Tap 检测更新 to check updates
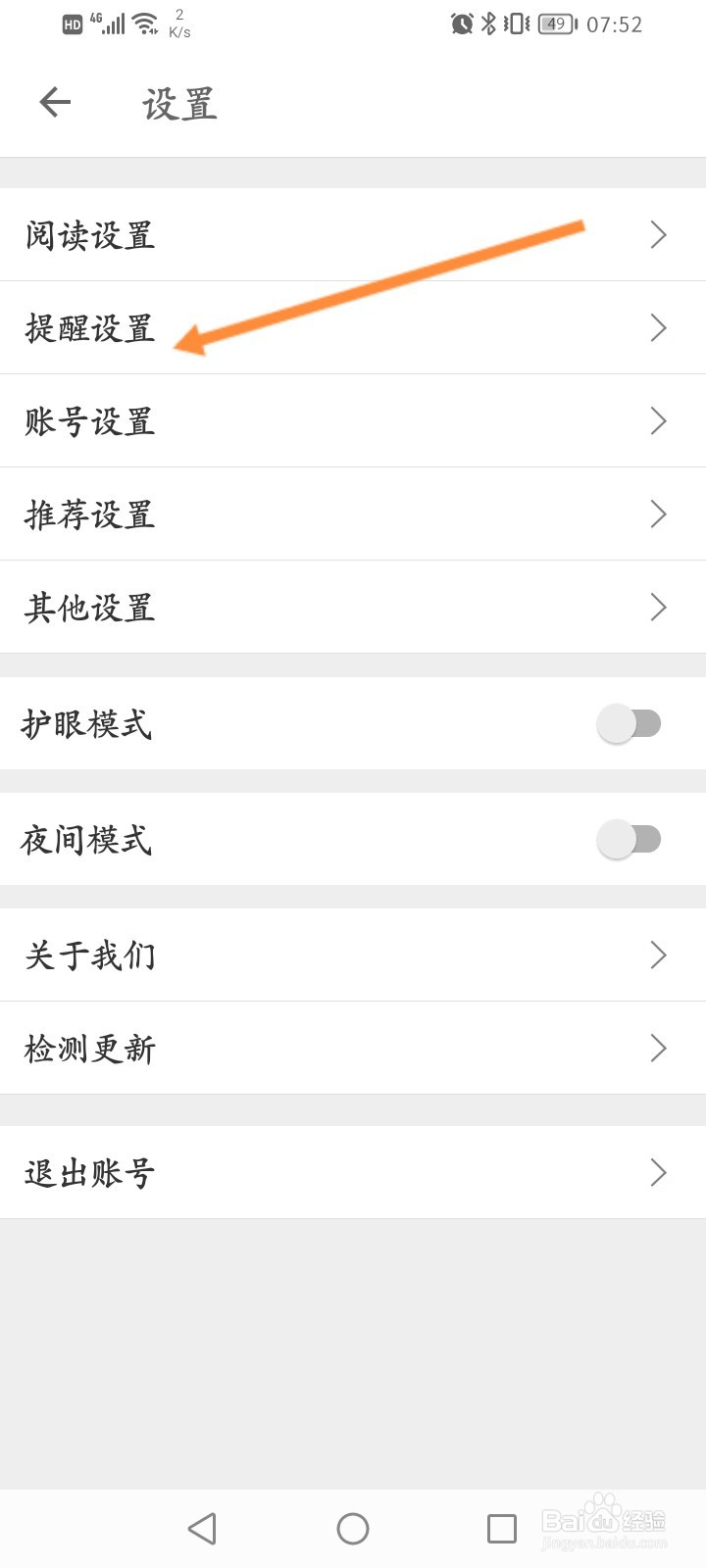This screenshot has height=1568, width=706. click(353, 1048)
